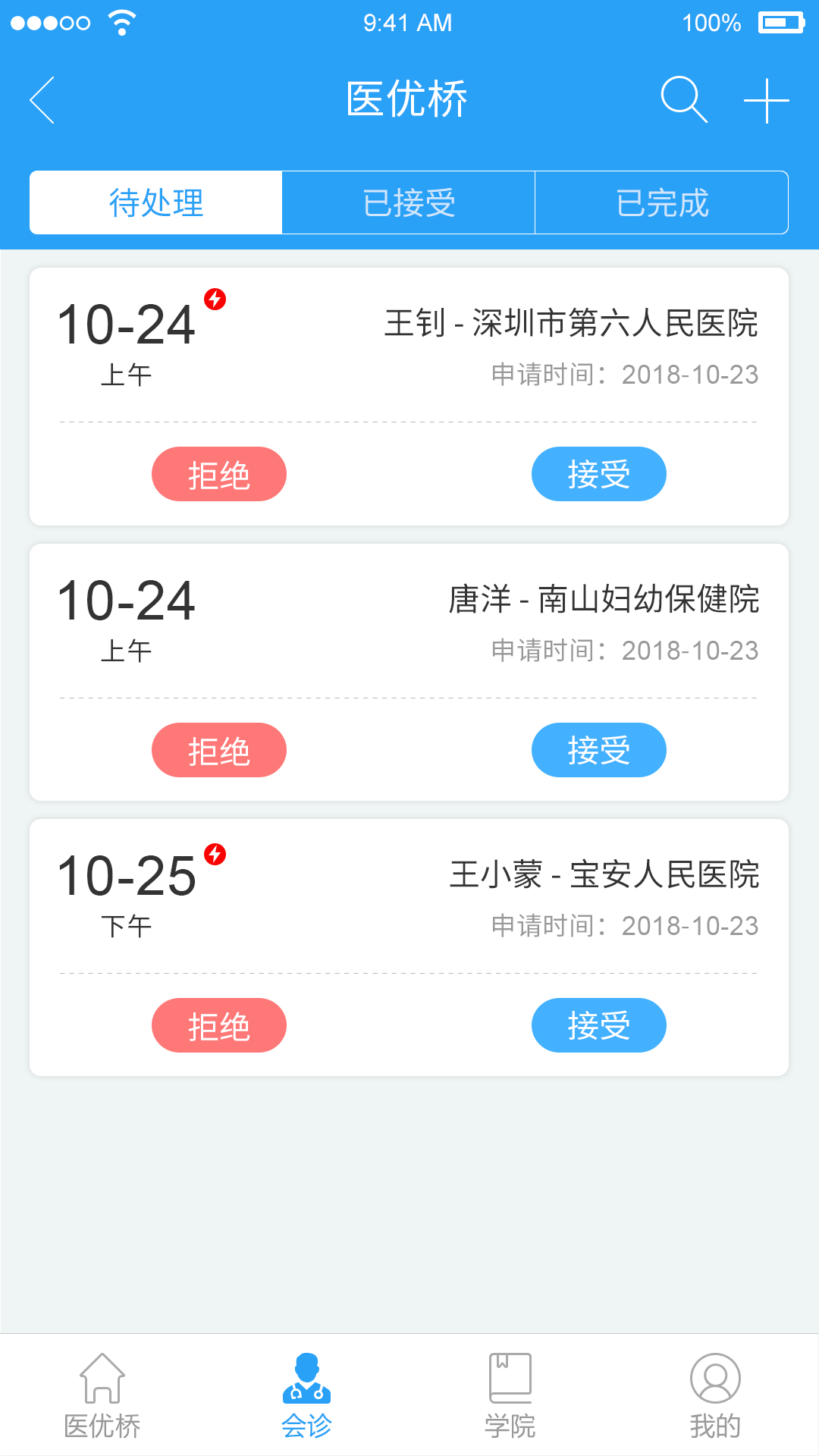Select the 待处理 tab
This screenshot has width=819, height=1456.
tap(155, 202)
